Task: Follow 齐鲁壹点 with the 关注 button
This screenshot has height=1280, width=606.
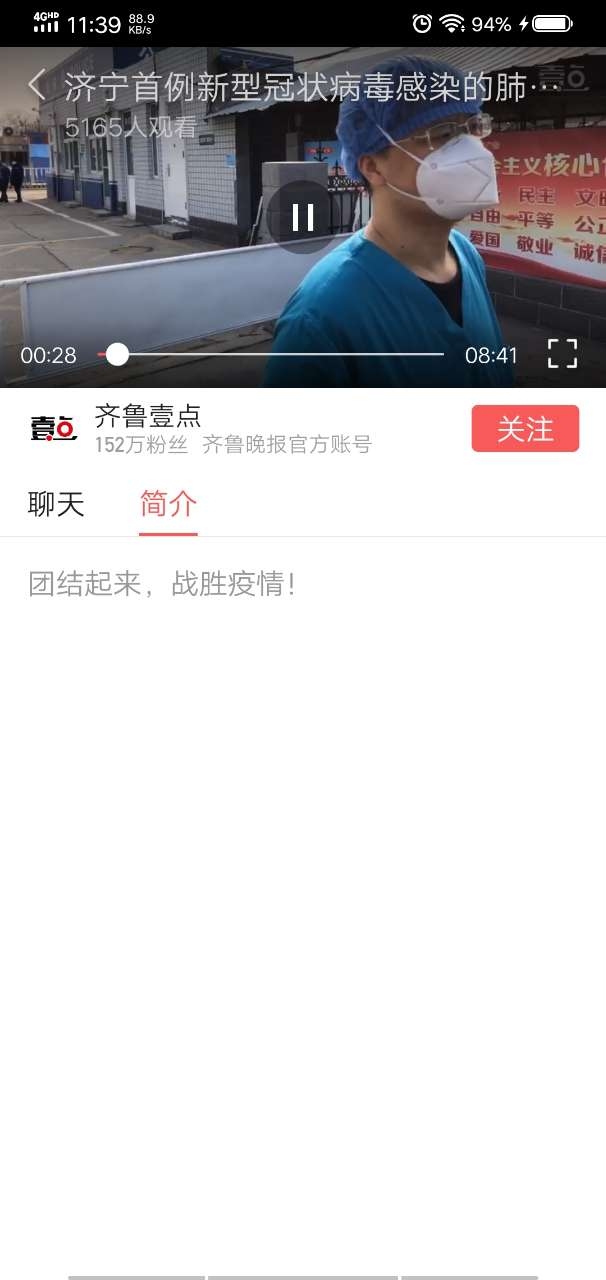Action: pyautogui.click(x=525, y=429)
